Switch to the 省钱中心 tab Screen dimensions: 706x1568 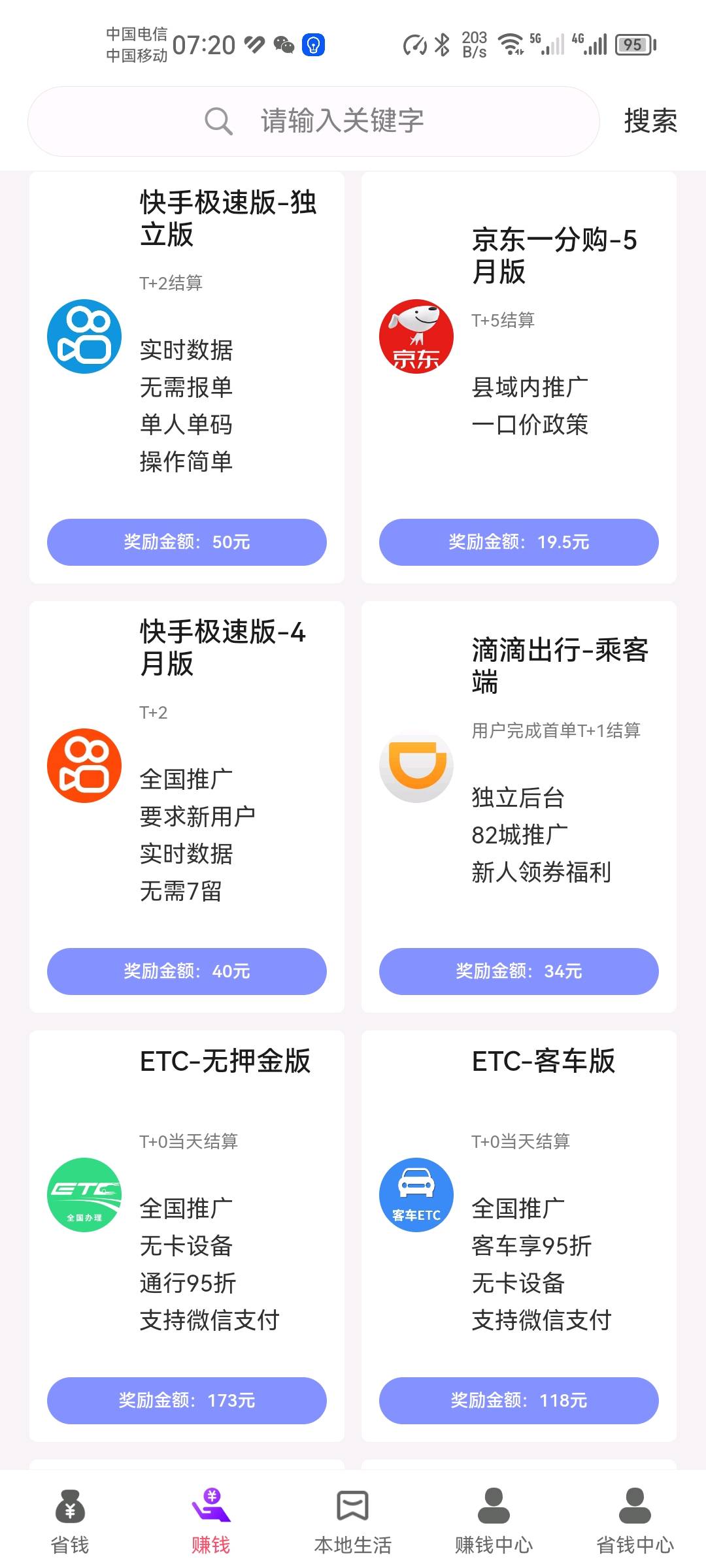coord(635,1521)
